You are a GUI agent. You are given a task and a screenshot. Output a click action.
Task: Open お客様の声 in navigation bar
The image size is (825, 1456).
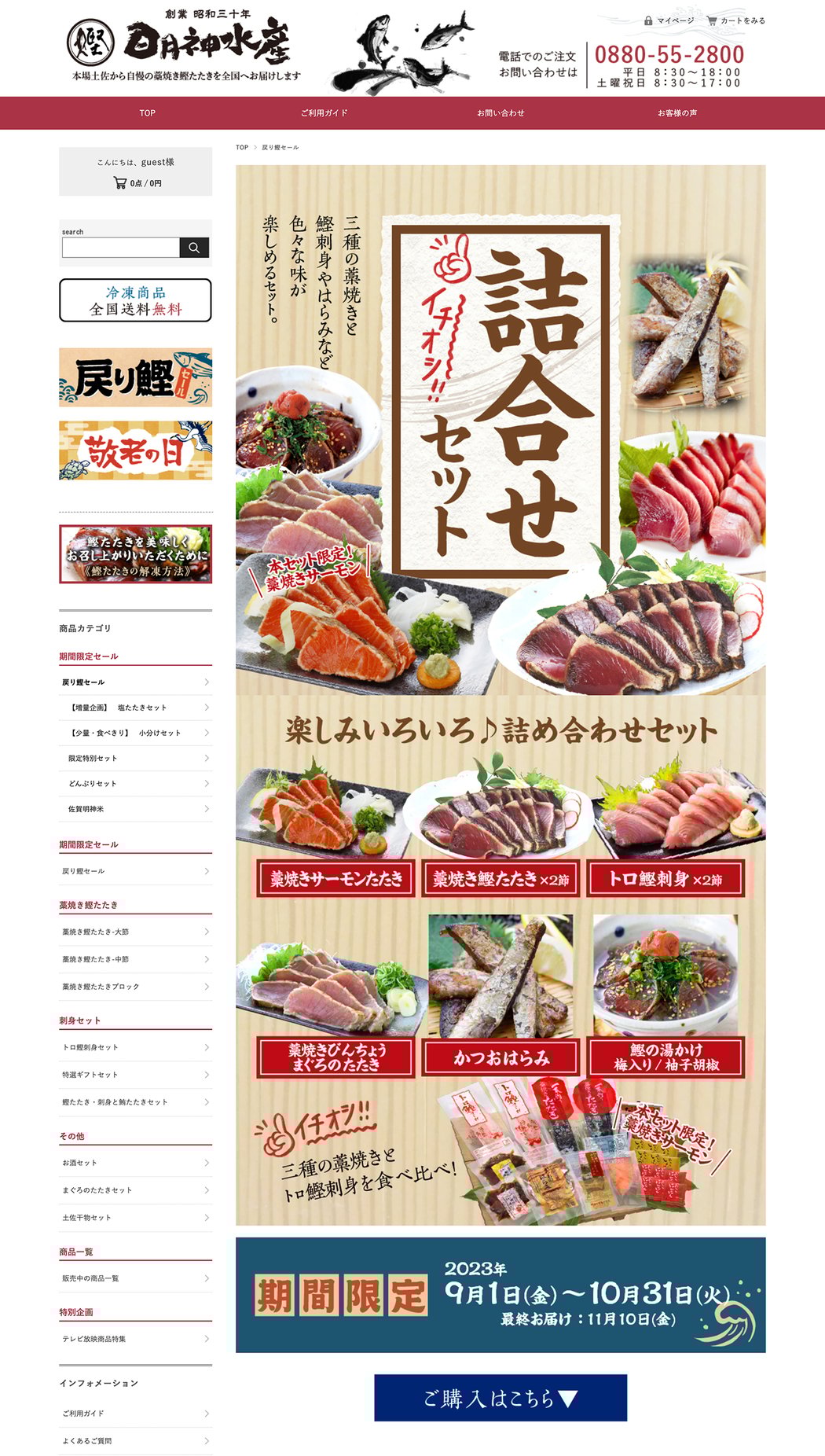pos(676,113)
